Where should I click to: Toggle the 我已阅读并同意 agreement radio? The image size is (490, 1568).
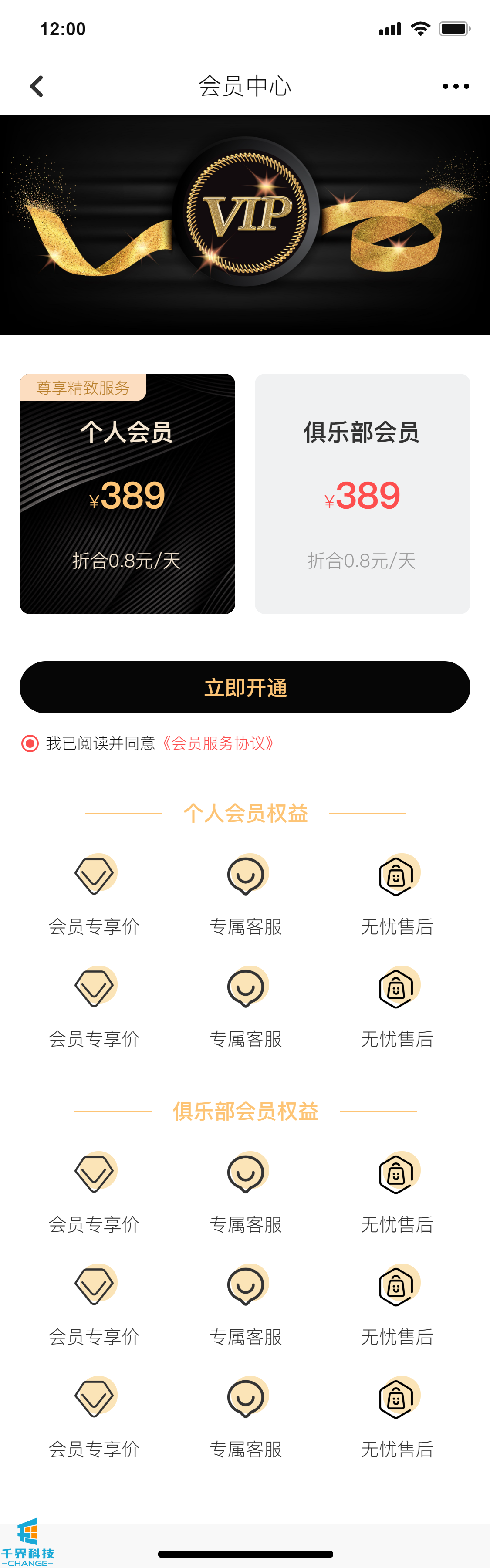point(30,743)
